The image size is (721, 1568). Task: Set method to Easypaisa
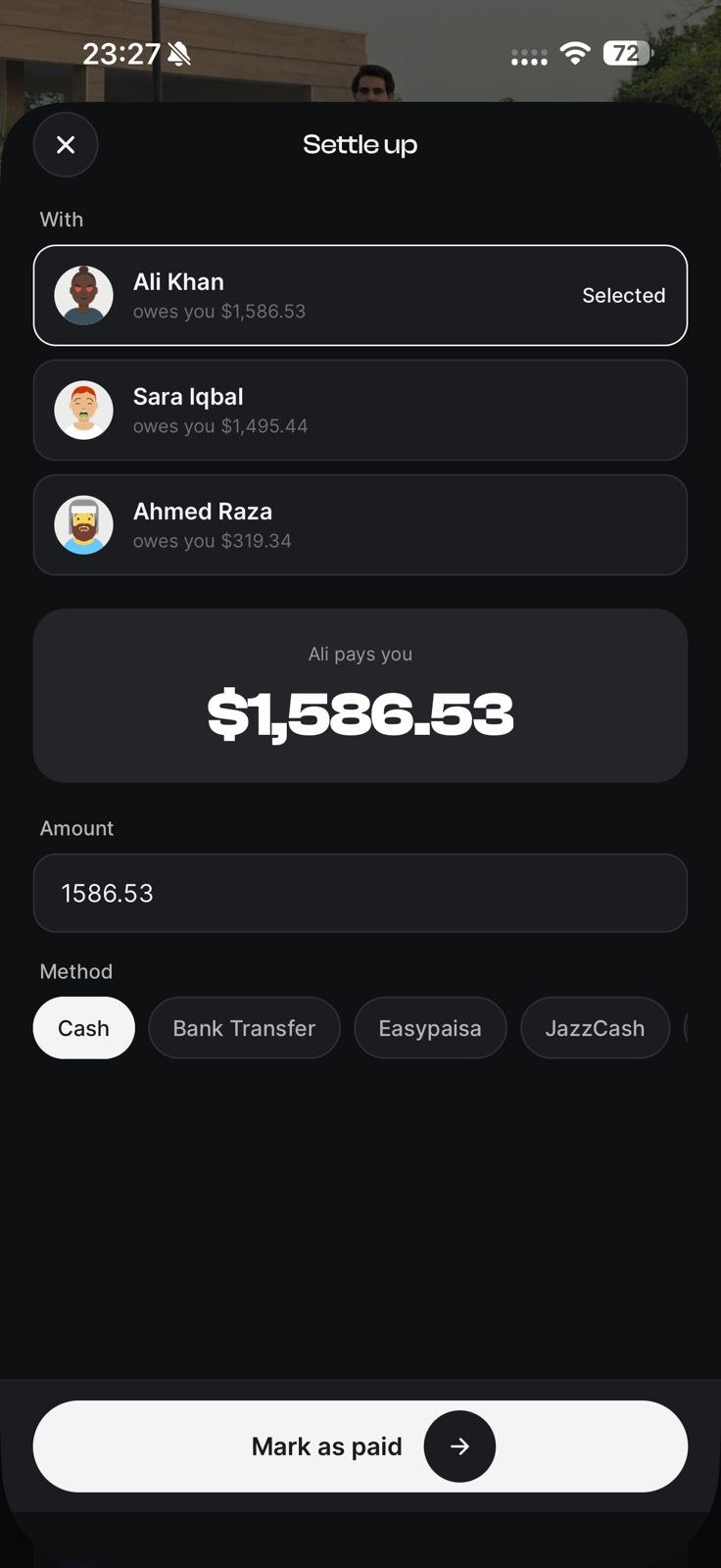point(430,1028)
